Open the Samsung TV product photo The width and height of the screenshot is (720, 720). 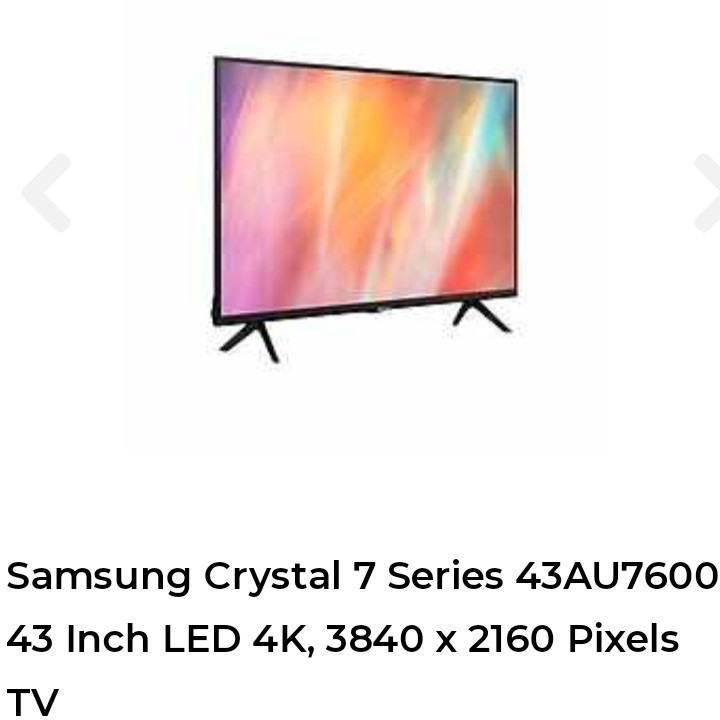pyautogui.click(x=365, y=205)
